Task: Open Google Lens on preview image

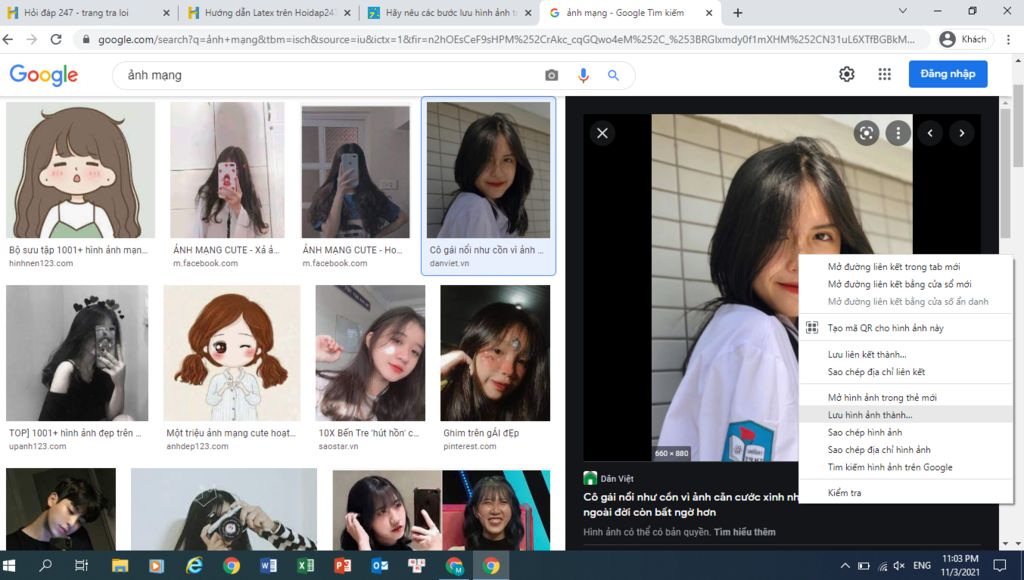Action: pyautogui.click(x=866, y=132)
